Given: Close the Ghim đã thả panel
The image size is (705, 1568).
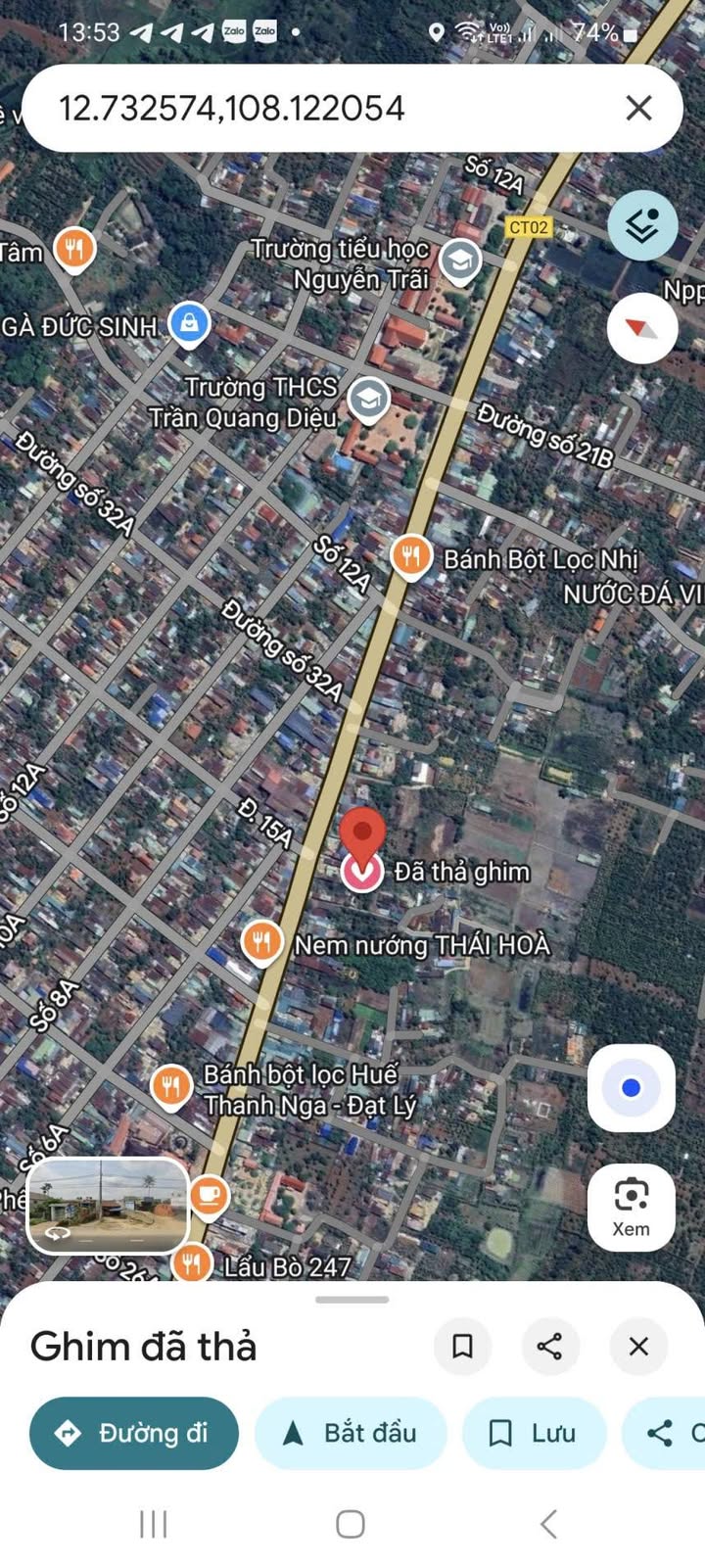Looking at the screenshot, I should pos(638,1347).
